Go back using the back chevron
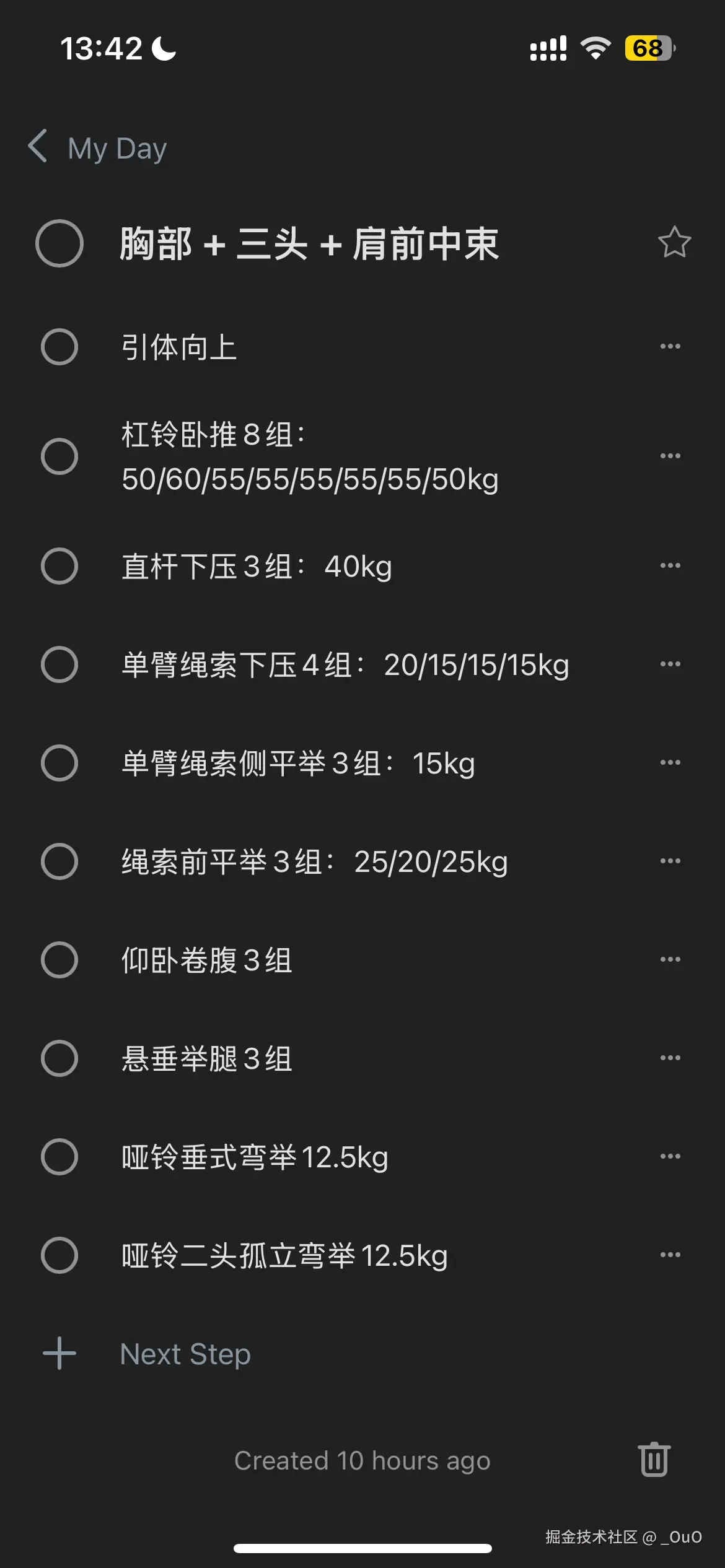 38,147
